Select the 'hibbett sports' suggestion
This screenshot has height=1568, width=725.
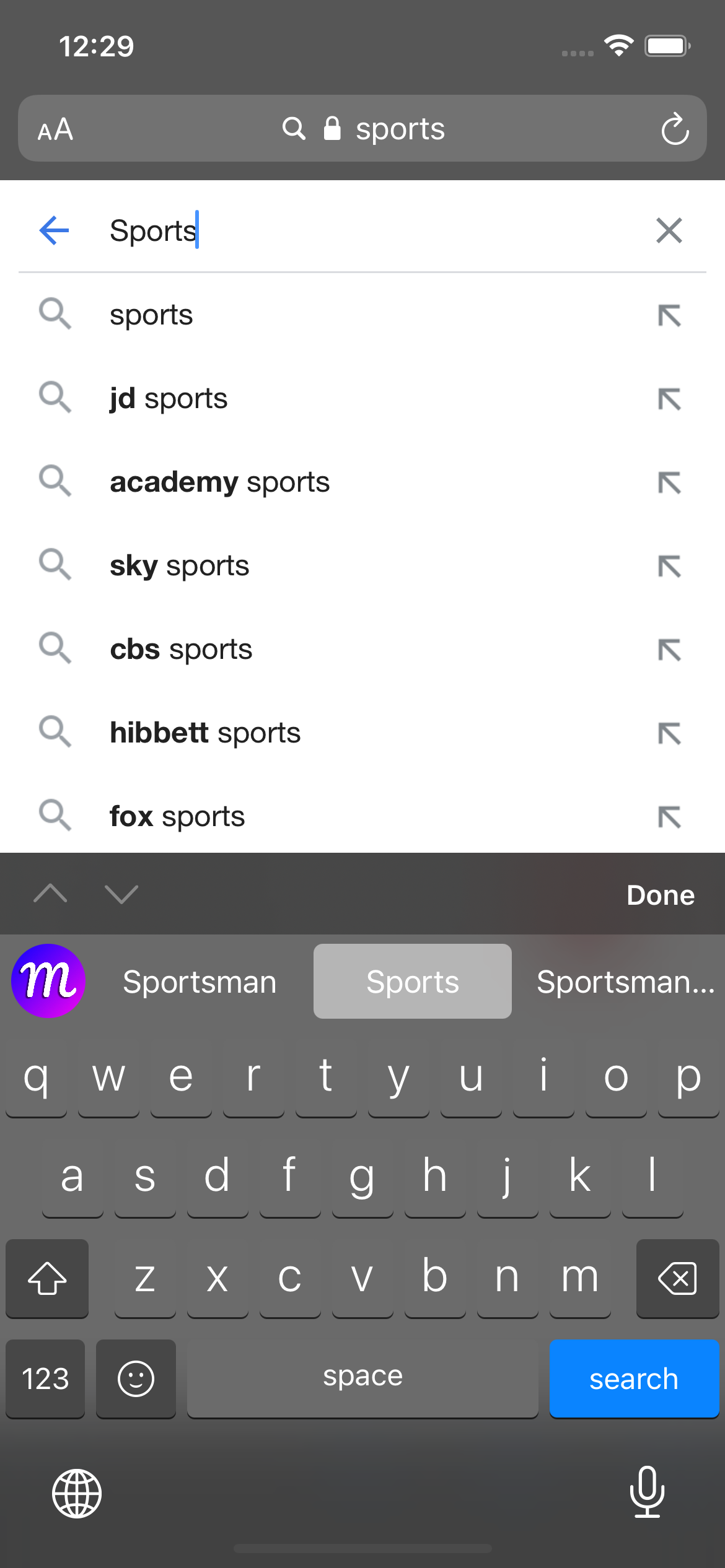coord(205,733)
